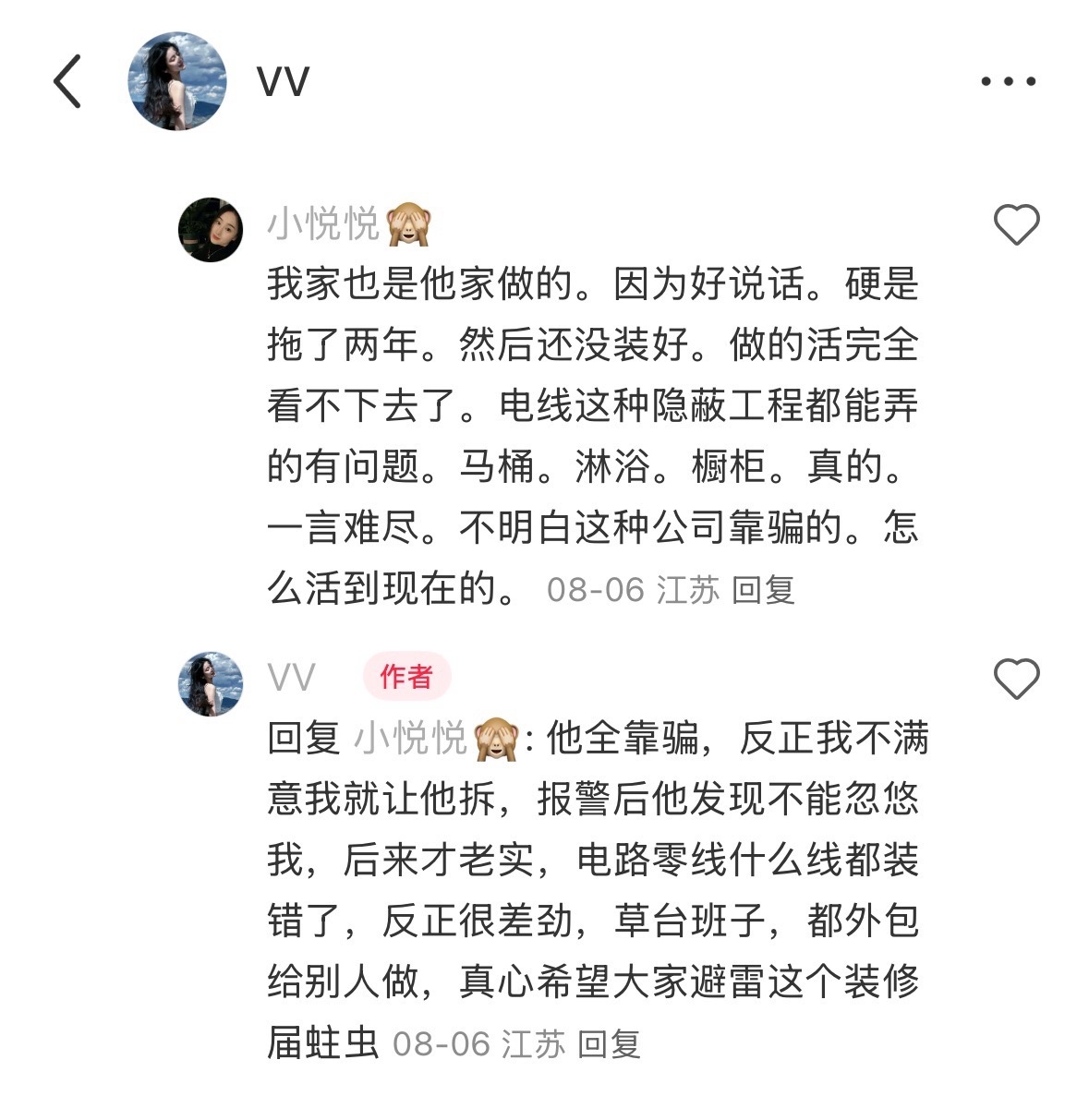The width and height of the screenshot is (1089, 1120).
Task: Open VV's avatar beside the author reply
Action: pos(211,683)
